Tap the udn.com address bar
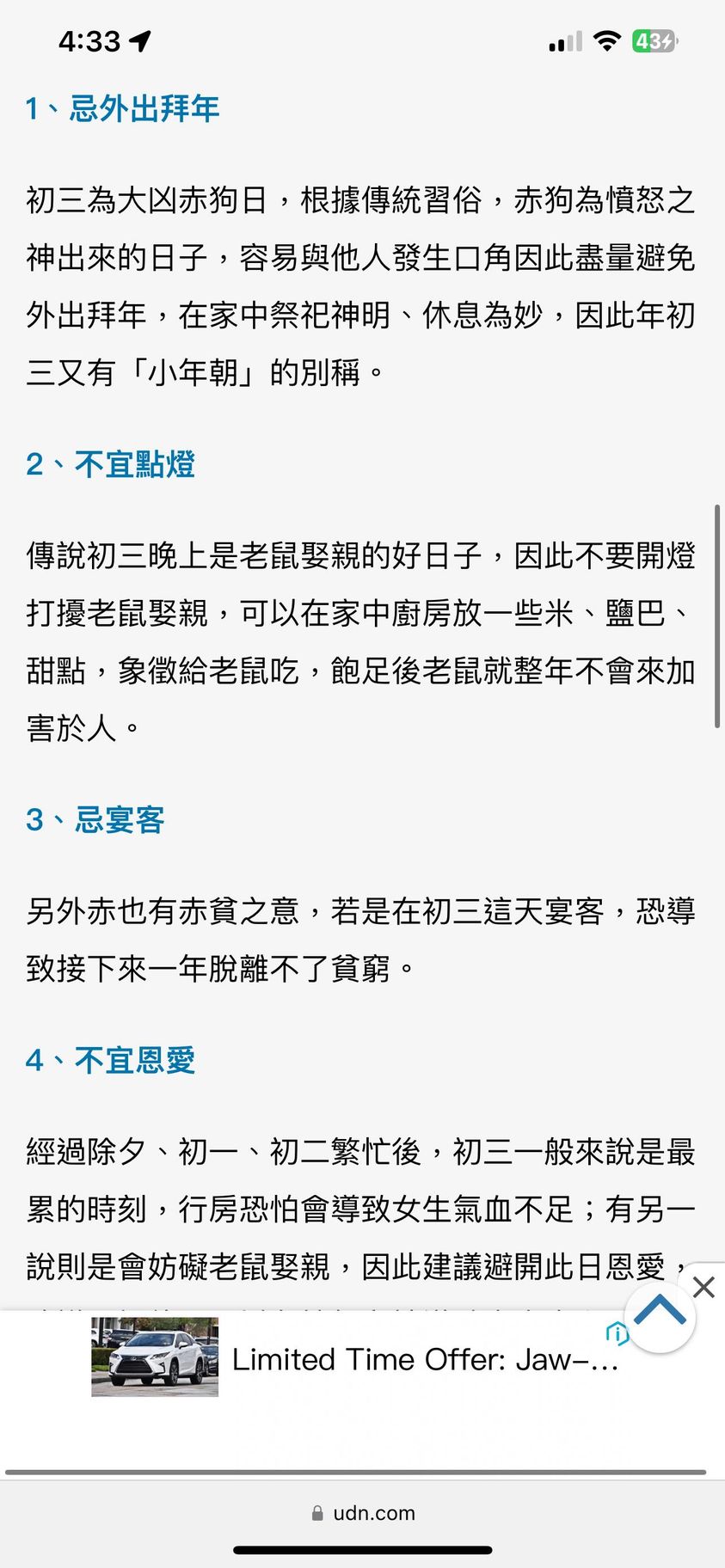 (x=363, y=1513)
